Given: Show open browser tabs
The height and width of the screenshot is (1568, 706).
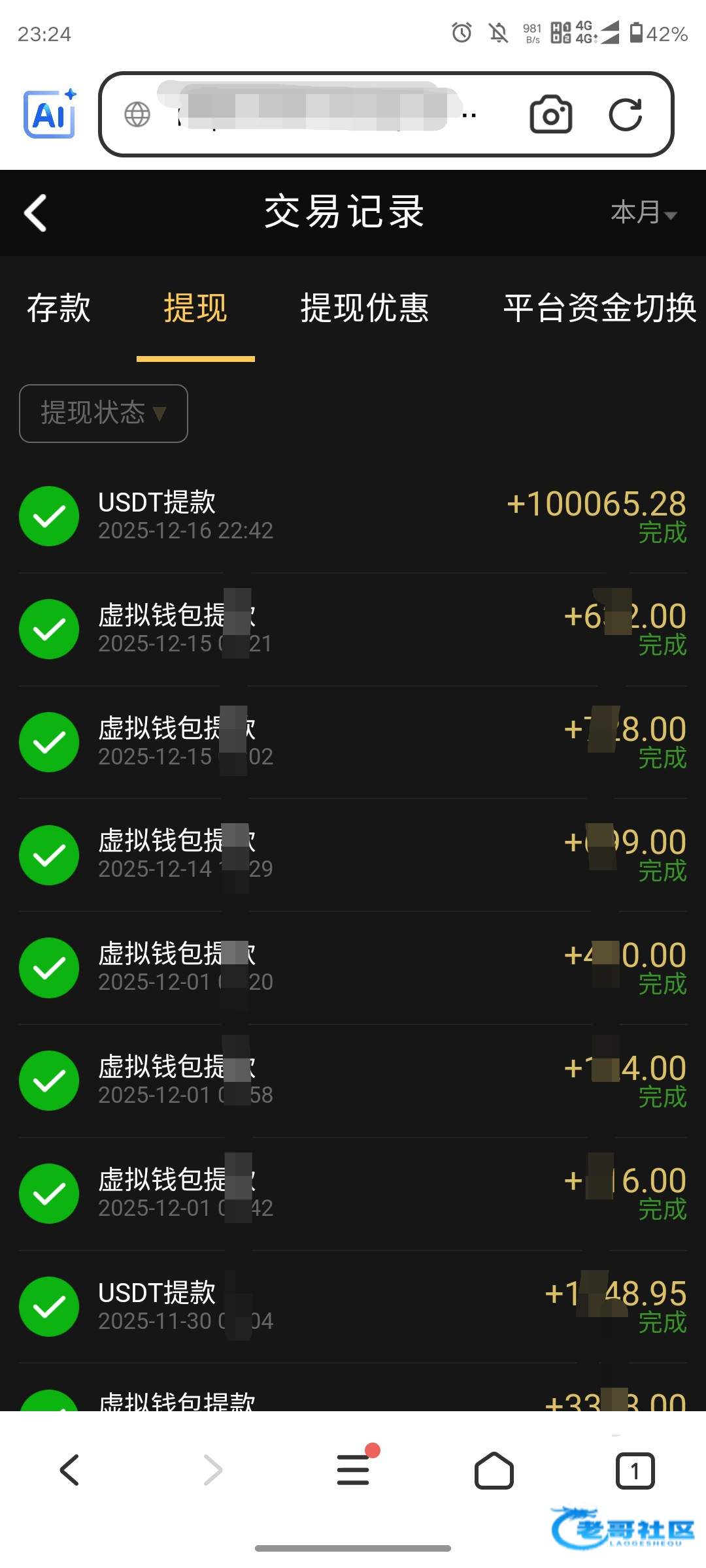Looking at the screenshot, I should click(x=635, y=1471).
